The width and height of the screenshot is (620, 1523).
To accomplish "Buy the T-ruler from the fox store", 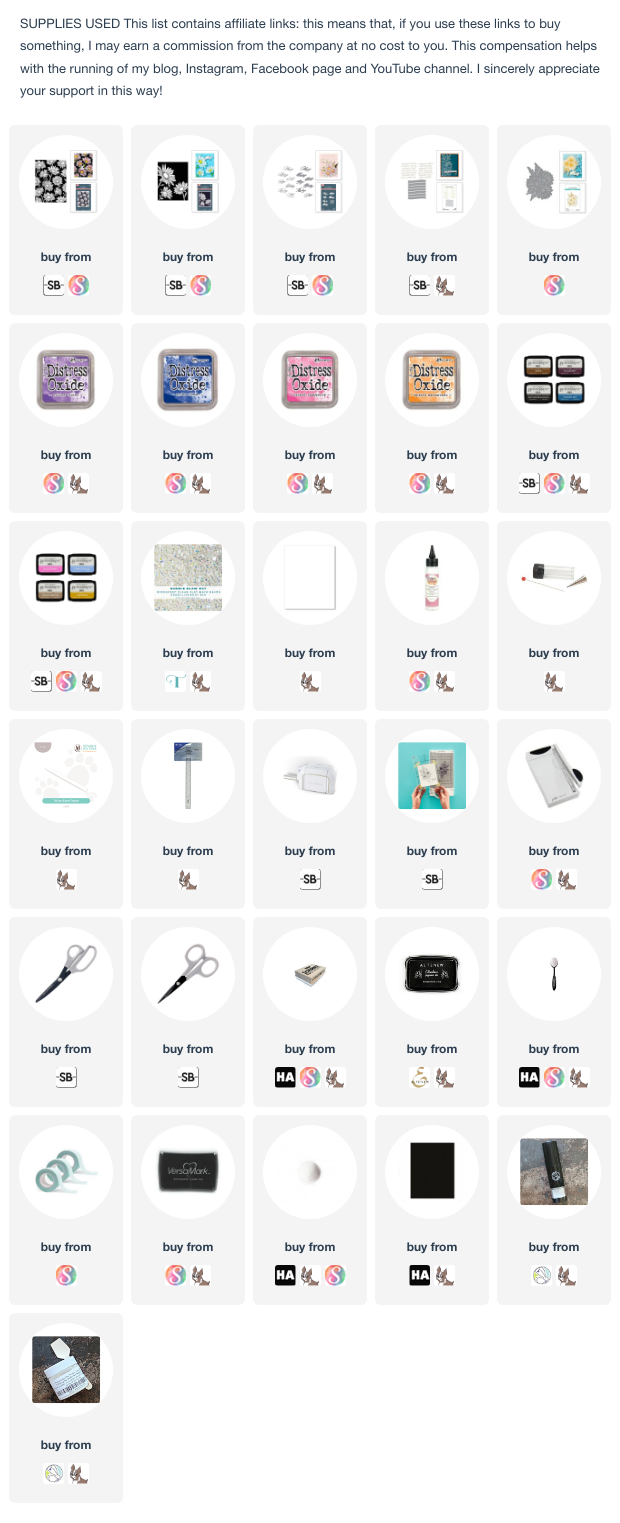I will point(188,880).
